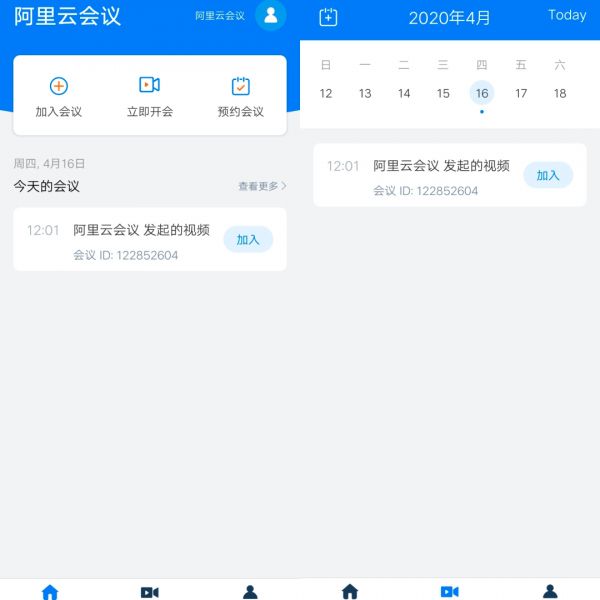
Task: Select date 18 in the calendar
Action: pos(560,93)
